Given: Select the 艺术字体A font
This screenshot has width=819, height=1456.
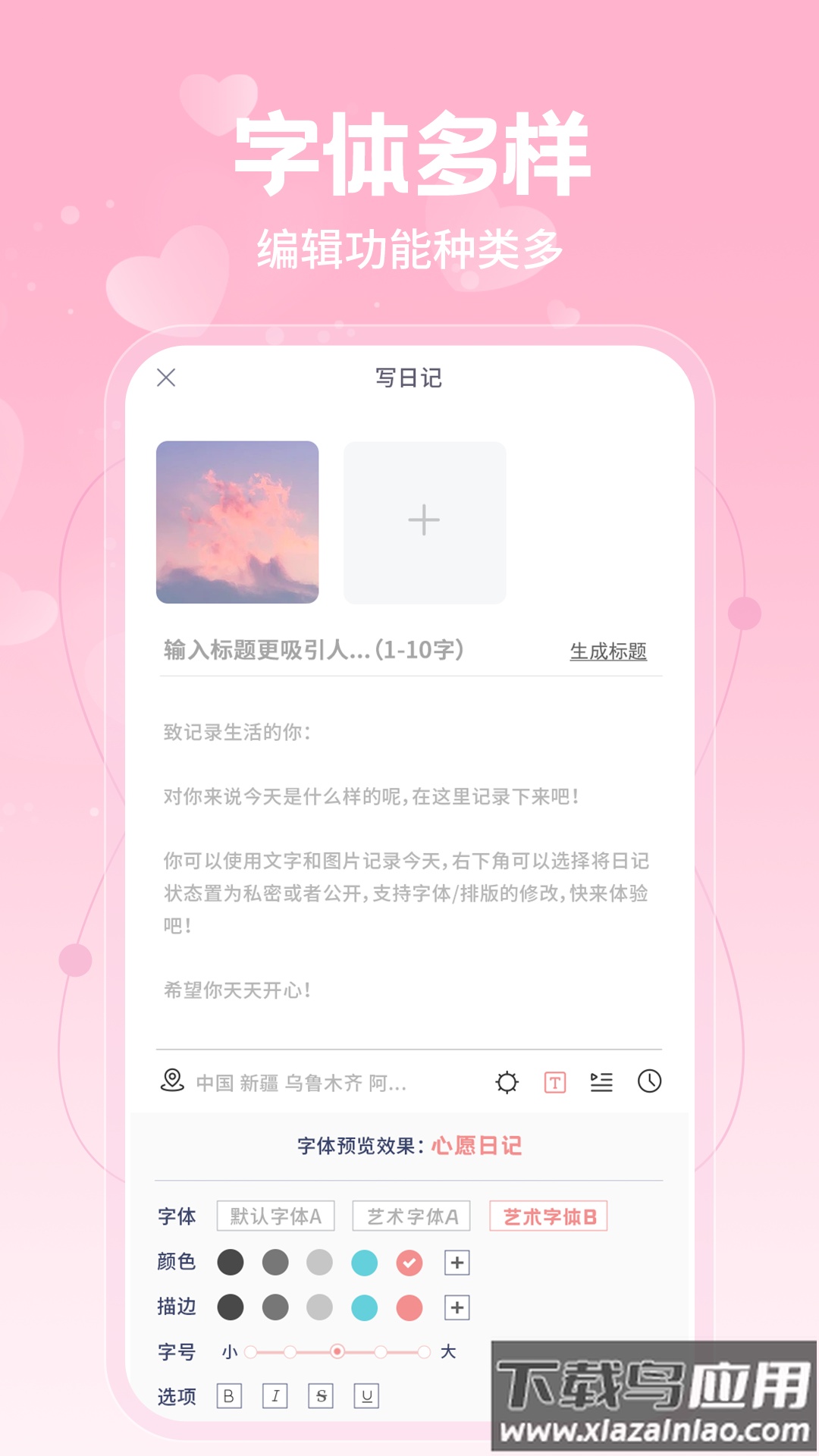Looking at the screenshot, I should tap(410, 1216).
